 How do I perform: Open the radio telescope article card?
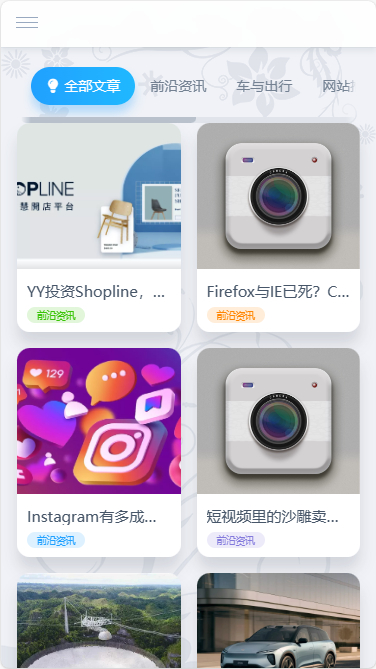pyautogui.click(x=99, y=621)
